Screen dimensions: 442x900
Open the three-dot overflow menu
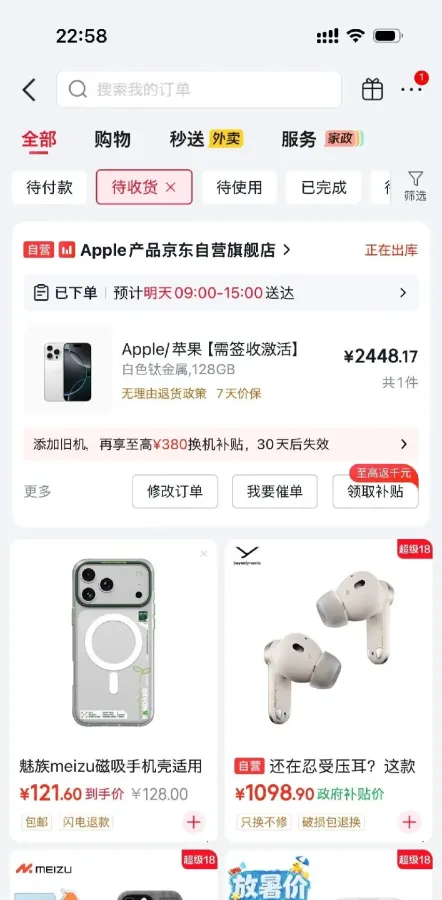click(411, 90)
